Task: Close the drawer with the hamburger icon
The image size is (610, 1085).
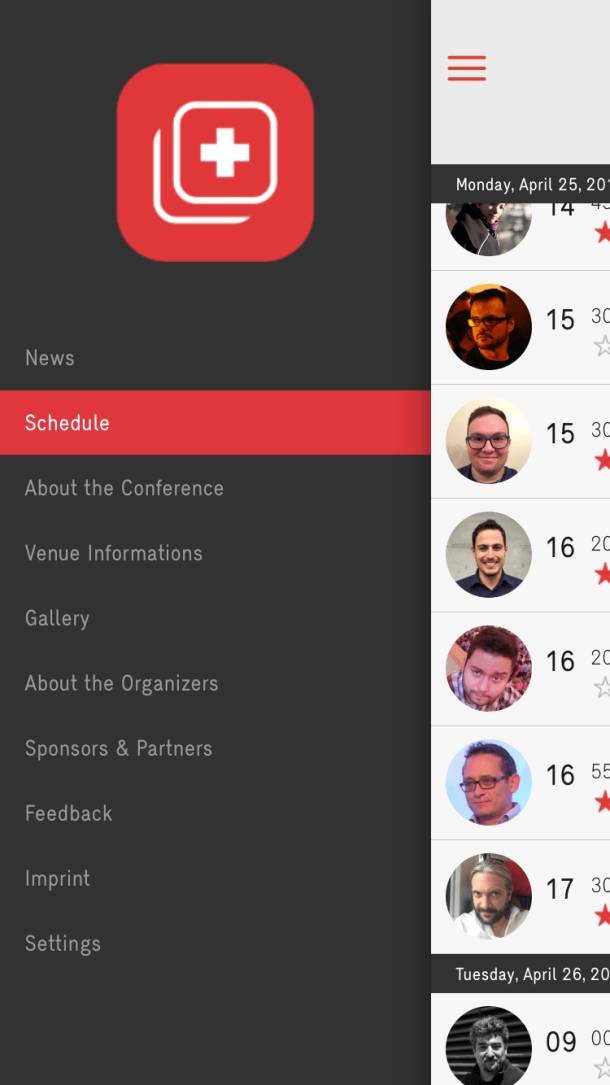Action: tap(467, 68)
